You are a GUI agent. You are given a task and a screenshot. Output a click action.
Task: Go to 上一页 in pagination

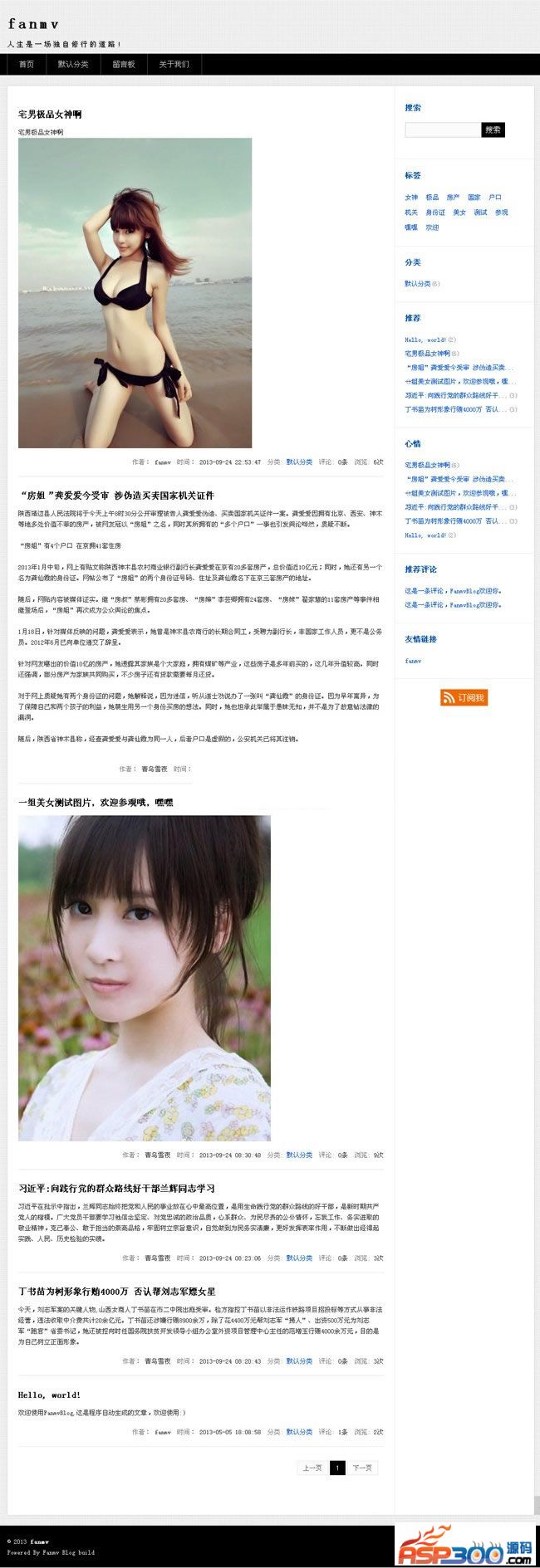[x=312, y=1468]
